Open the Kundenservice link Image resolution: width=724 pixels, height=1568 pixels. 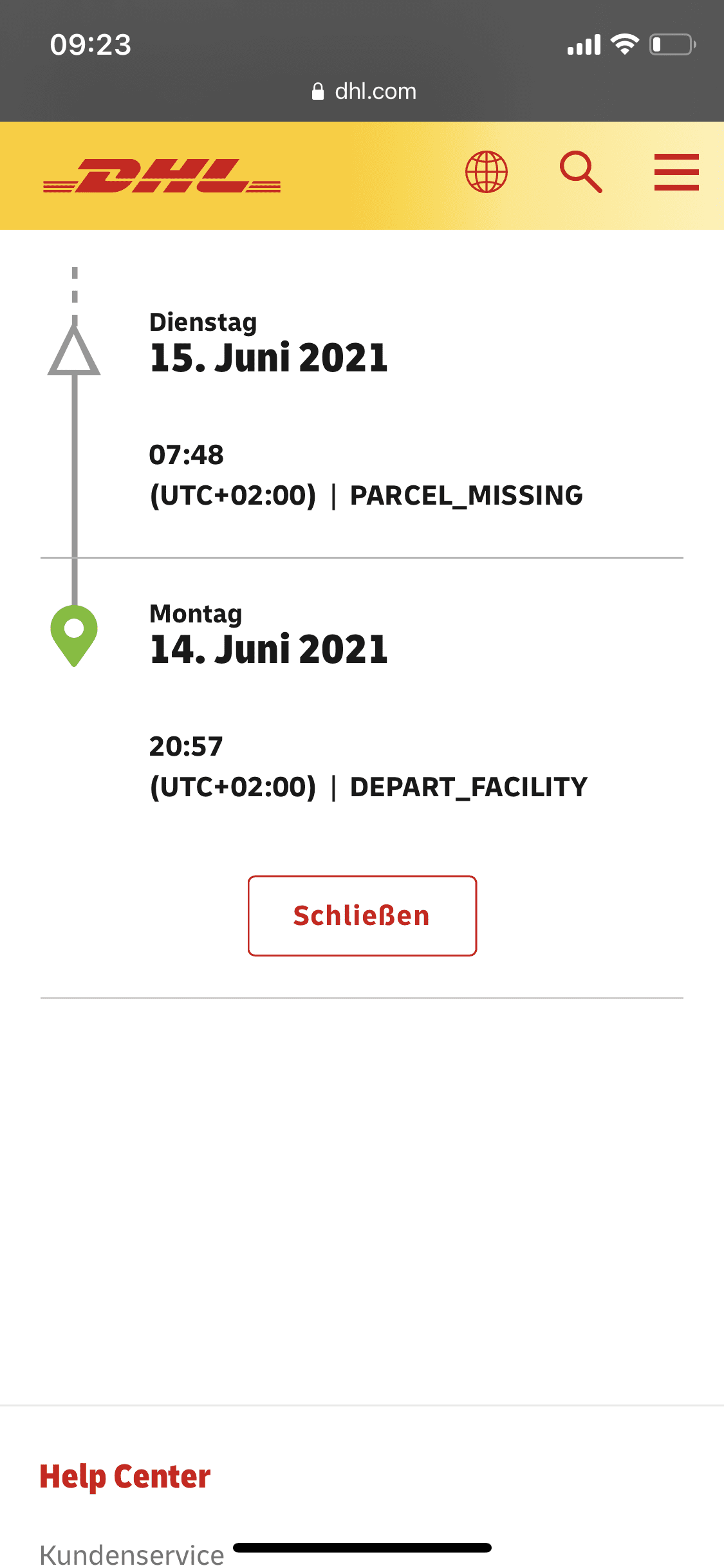132,1554
